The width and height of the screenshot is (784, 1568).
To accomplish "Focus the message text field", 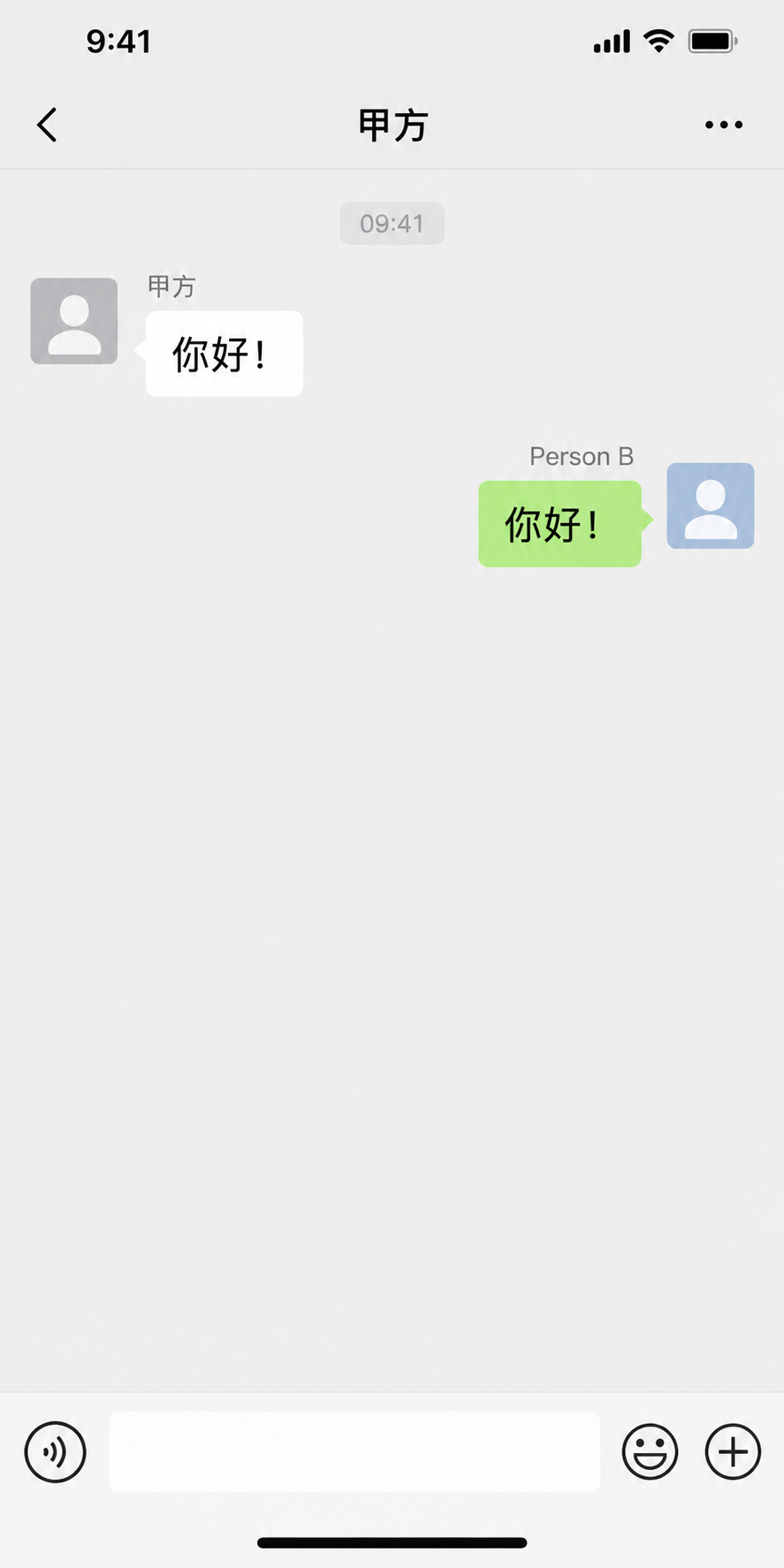I will [x=354, y=1451].
